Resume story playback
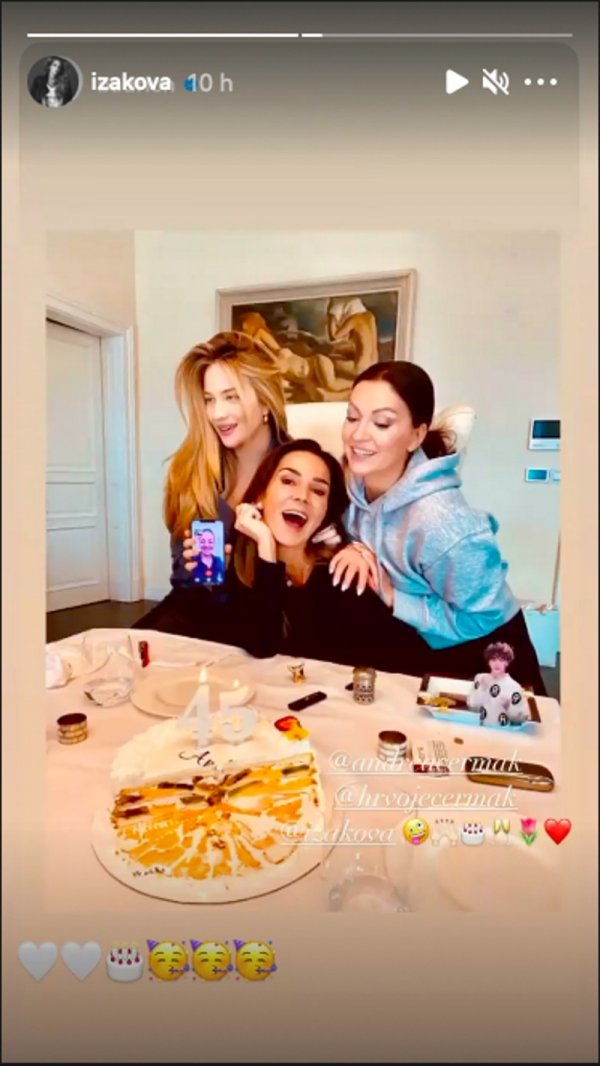Image resolution: width=600 pixels, height=1066 pixels. click(457, 82)
